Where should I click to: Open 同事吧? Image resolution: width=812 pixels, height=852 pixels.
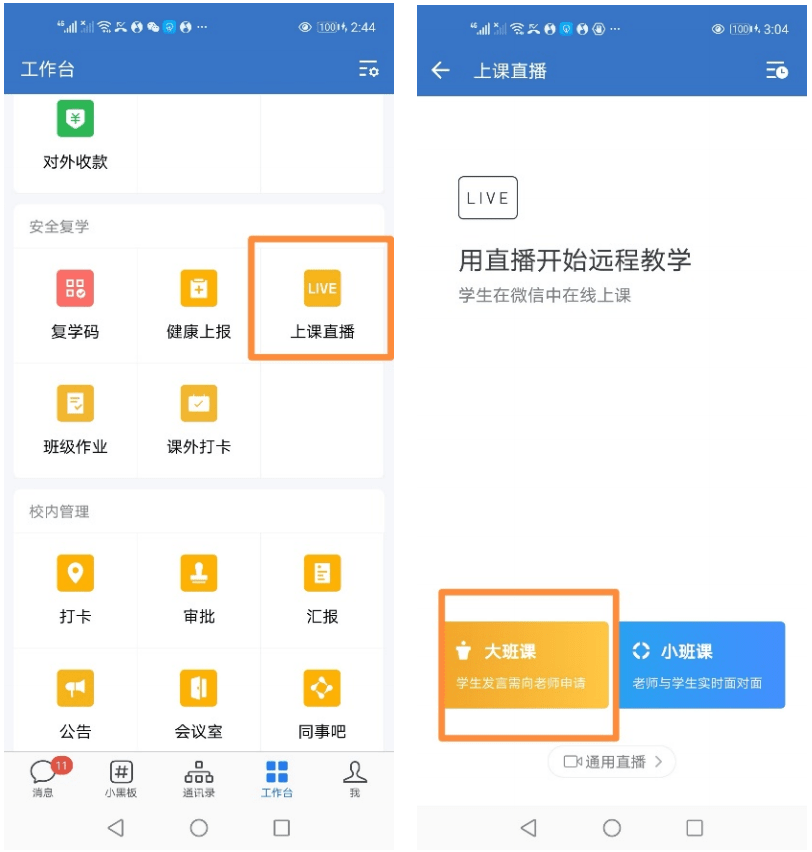(322, 703)
